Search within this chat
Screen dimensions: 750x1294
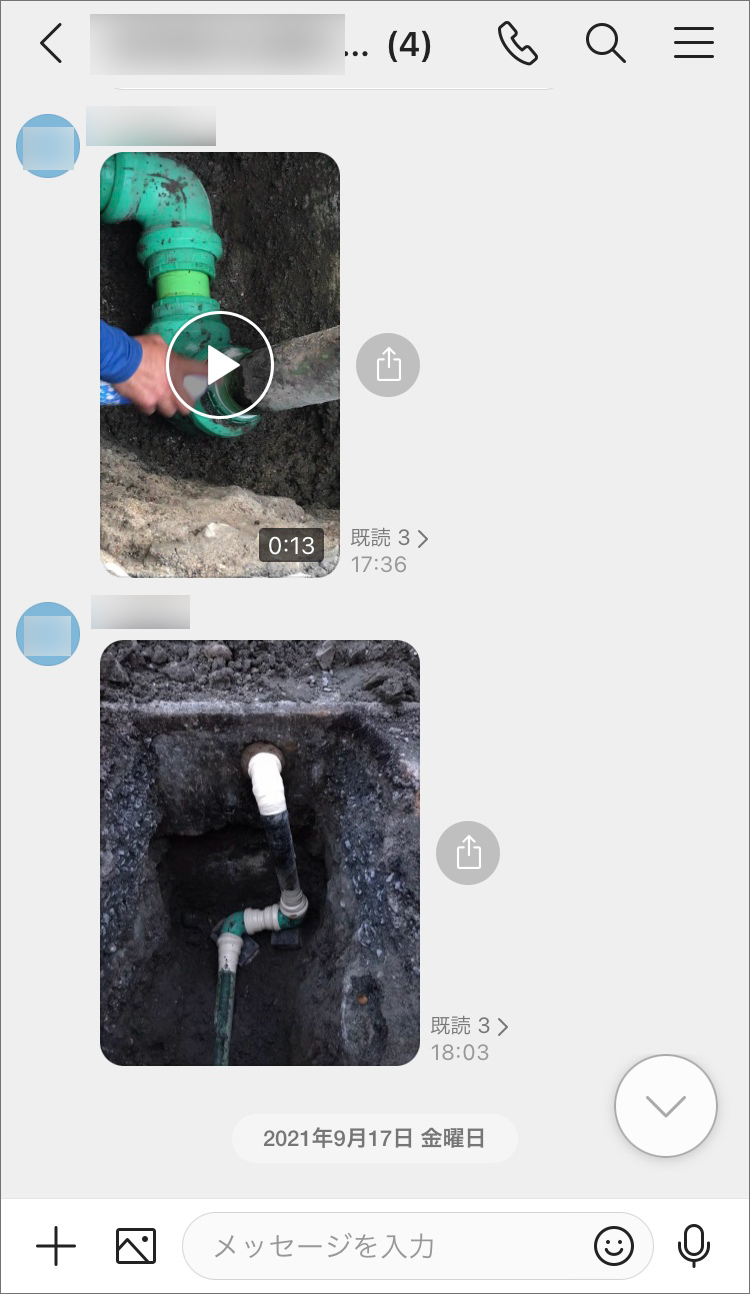[605, 44]
